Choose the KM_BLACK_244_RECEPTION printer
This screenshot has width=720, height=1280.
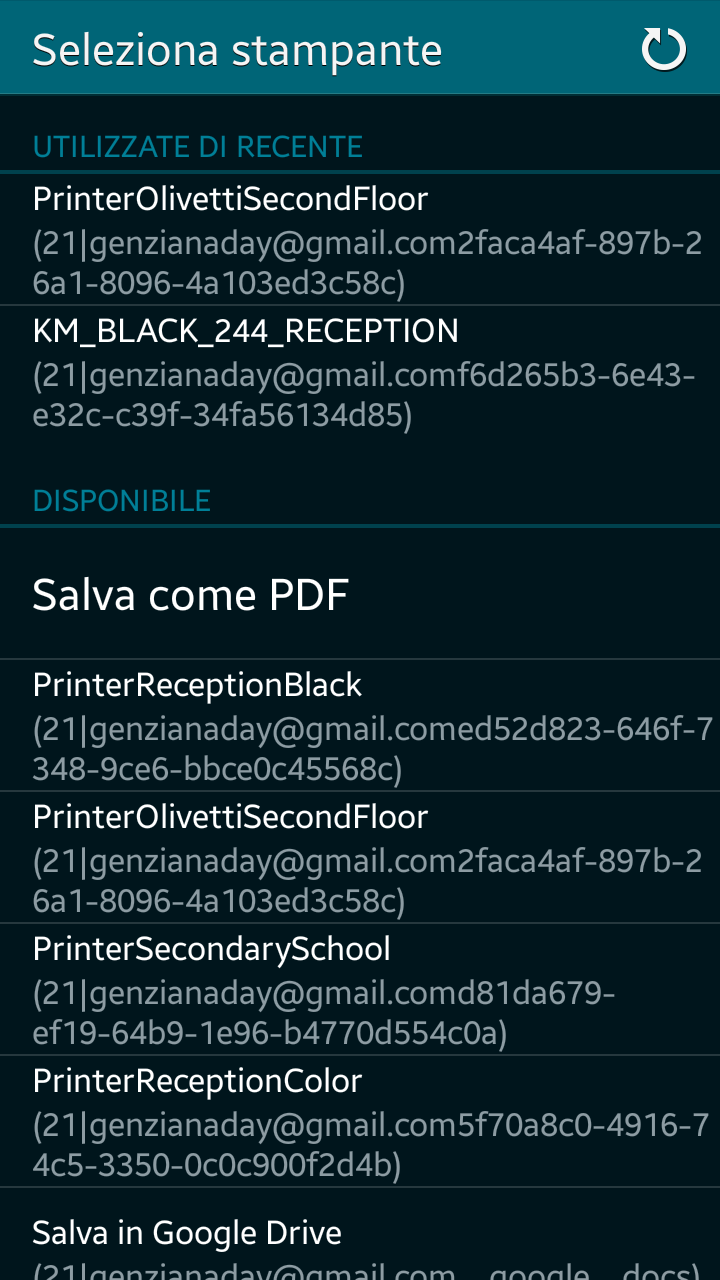(360, 372)
